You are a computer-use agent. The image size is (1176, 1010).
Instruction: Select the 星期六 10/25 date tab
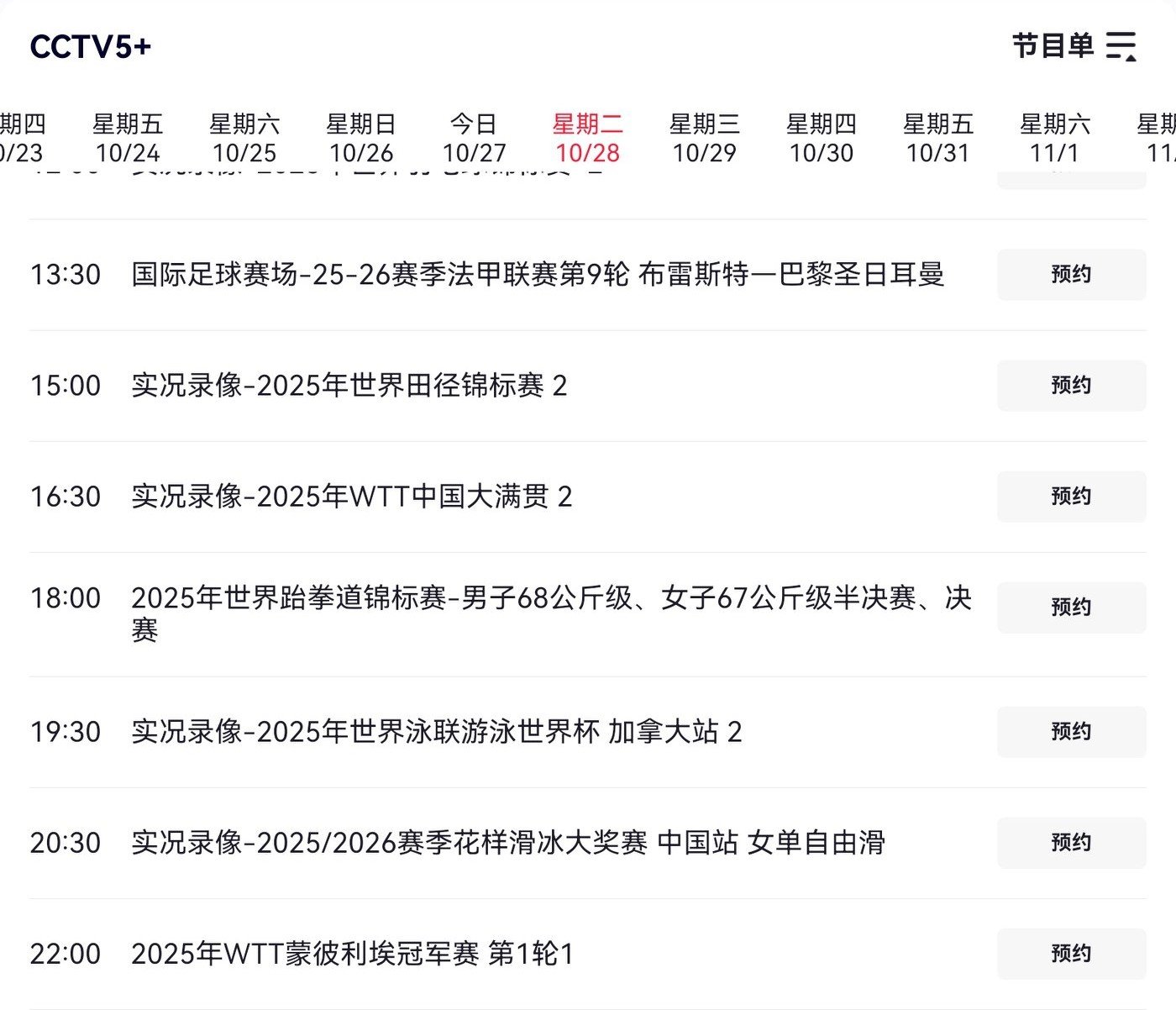244,139
